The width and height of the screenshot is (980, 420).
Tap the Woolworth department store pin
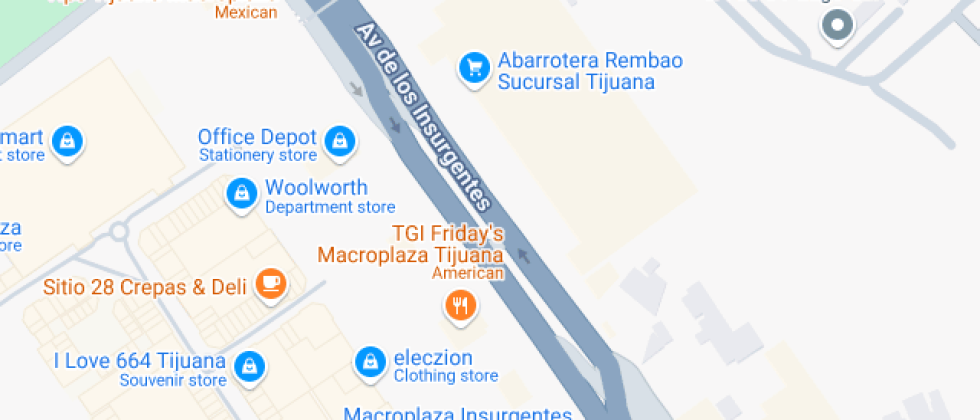pos(242,194)
